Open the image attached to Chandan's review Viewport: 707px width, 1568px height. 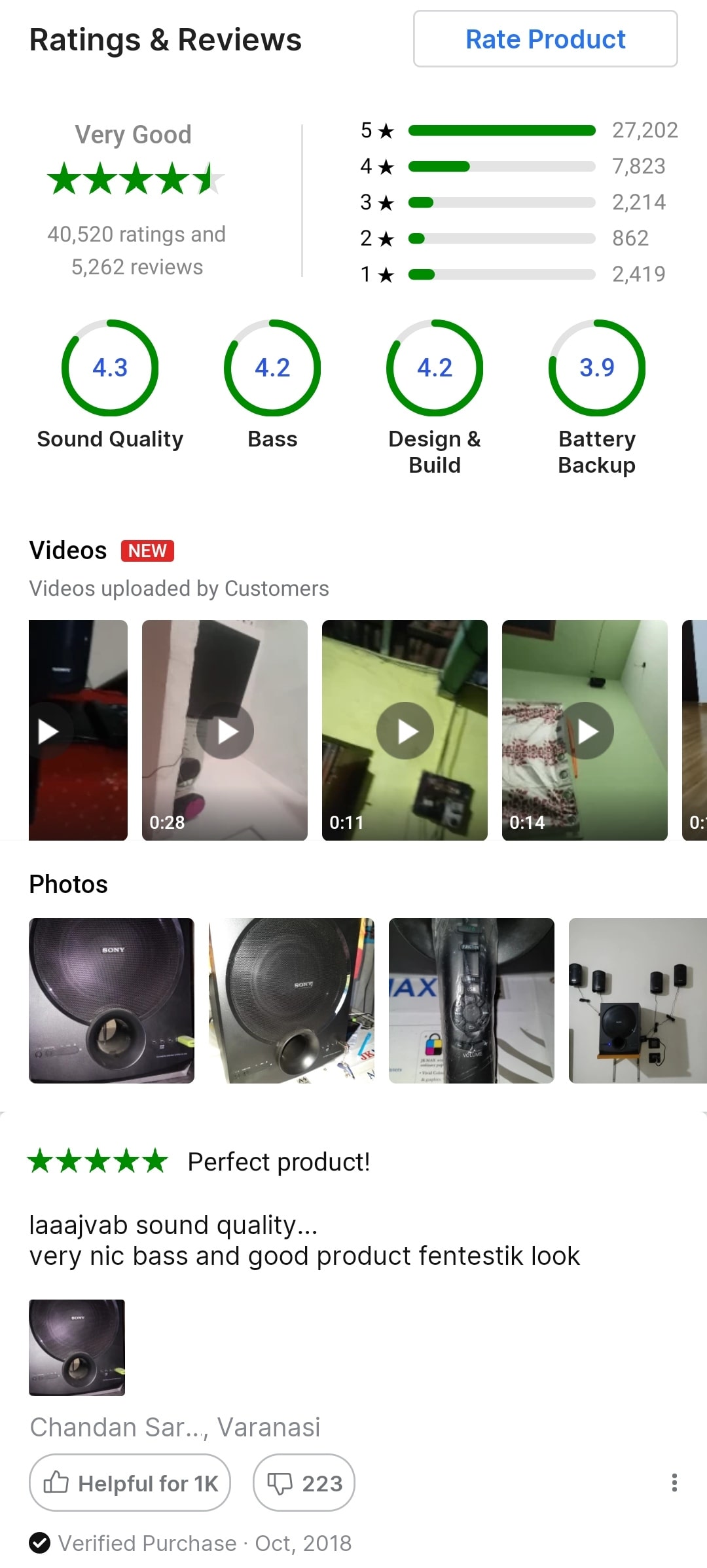click(x=77, y=1347)
